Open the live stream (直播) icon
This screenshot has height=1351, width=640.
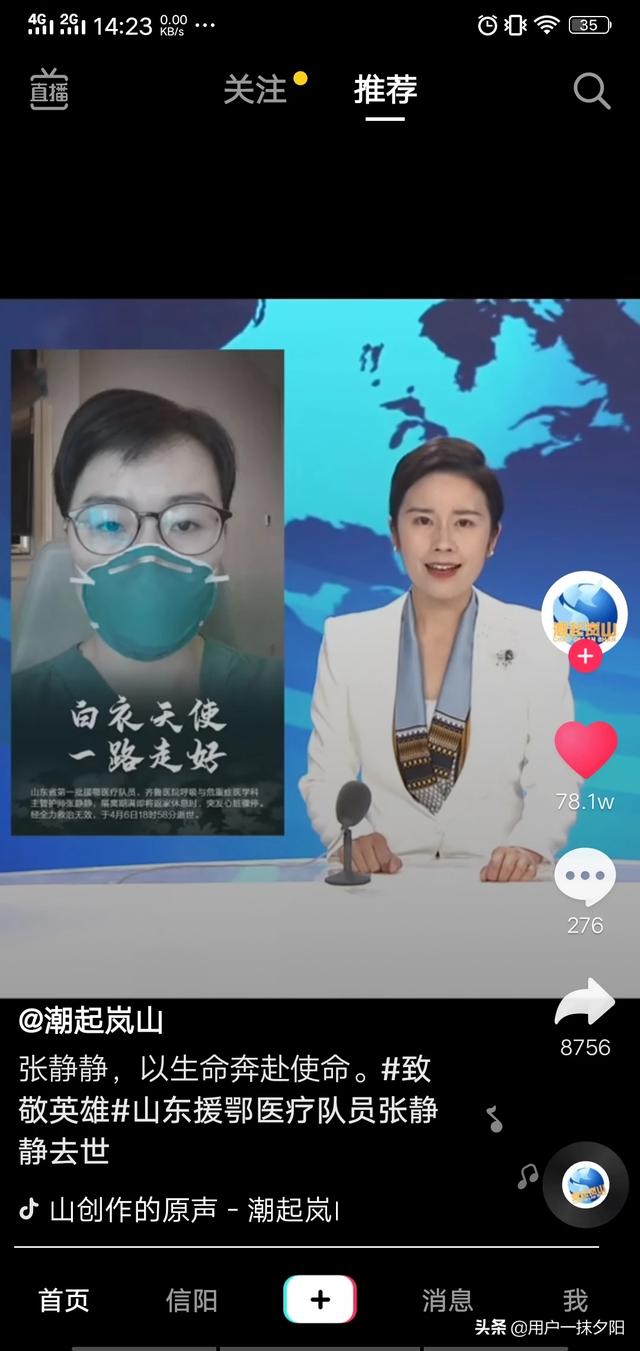pos(48,90)
